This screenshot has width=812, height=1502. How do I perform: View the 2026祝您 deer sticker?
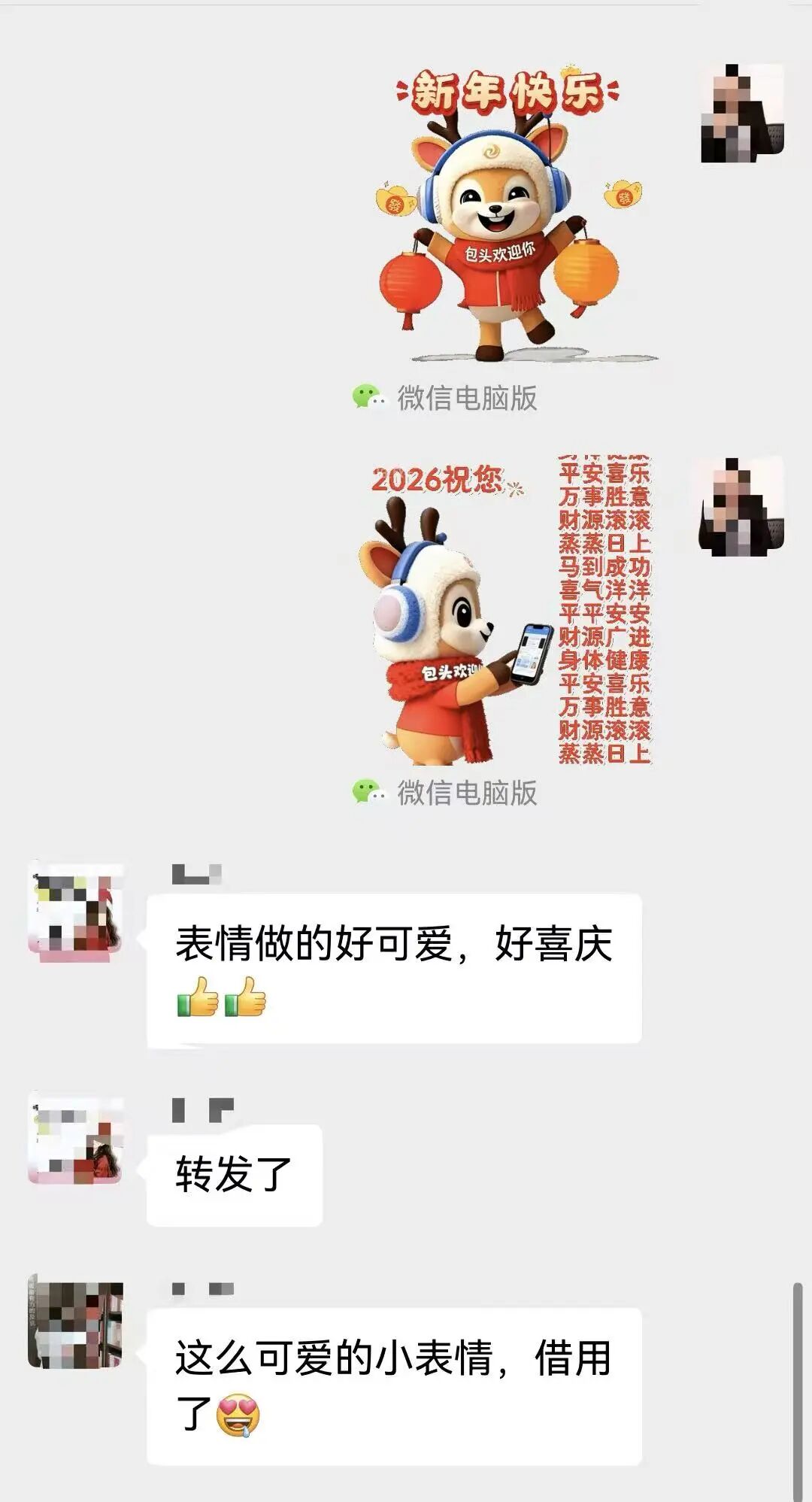tap(504, 611)
